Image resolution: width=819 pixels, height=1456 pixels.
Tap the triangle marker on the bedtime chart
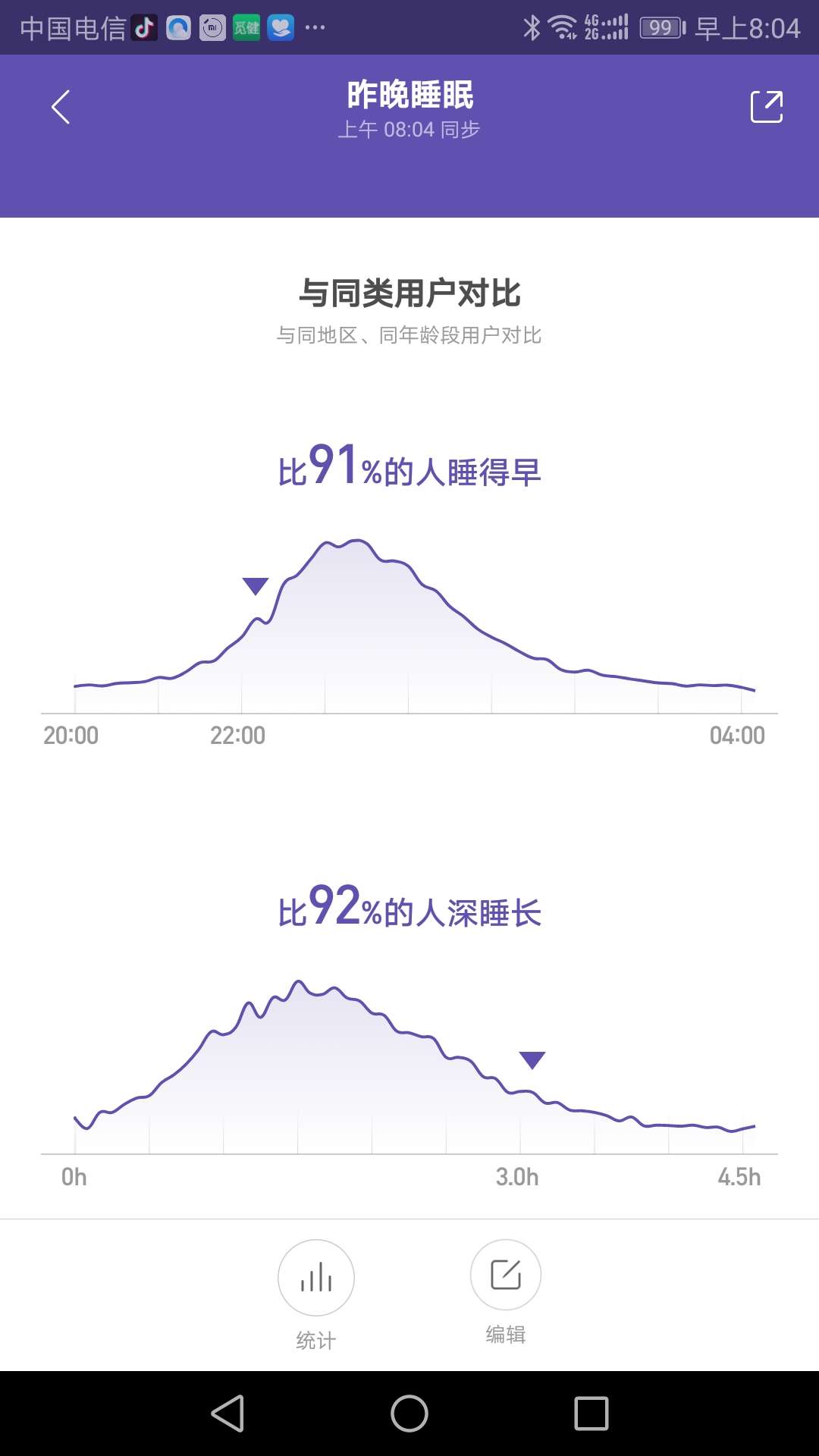[x=255, y=588]
